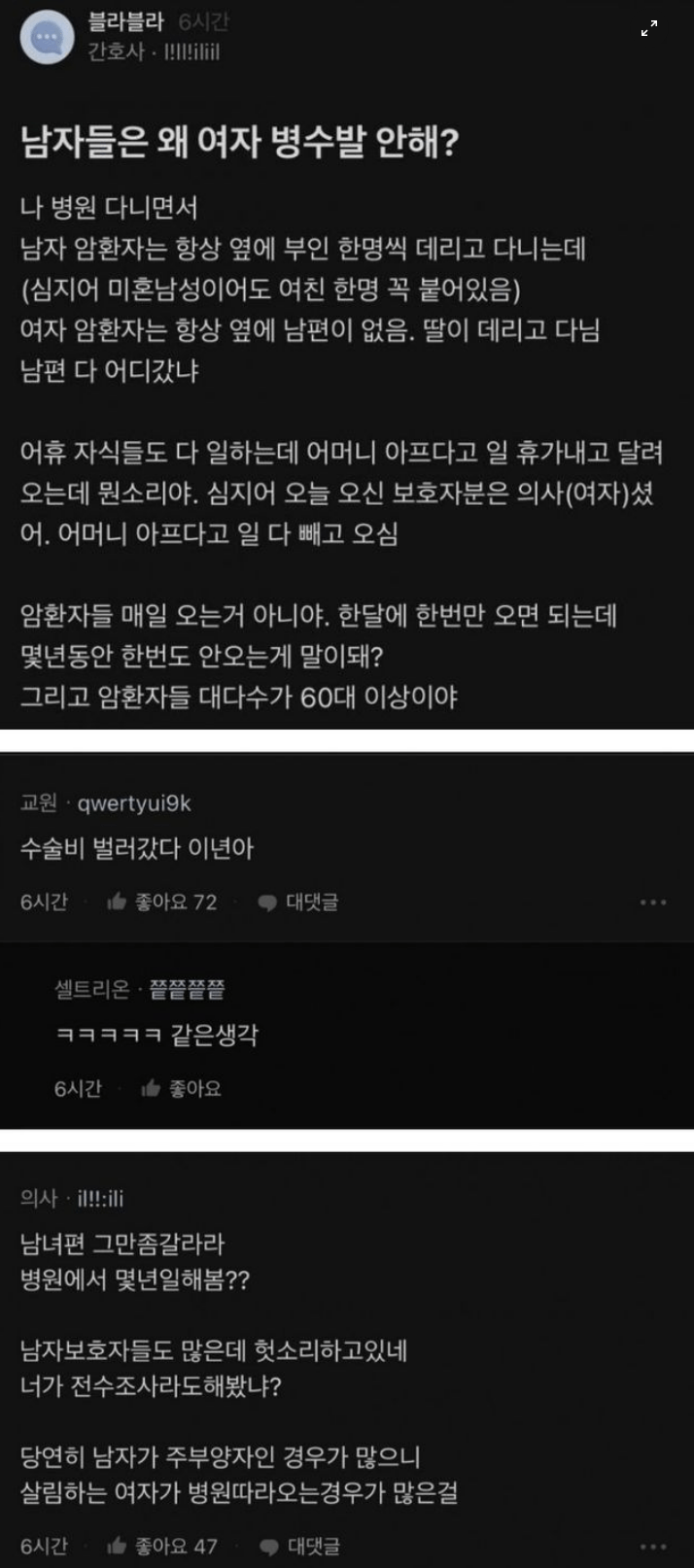
Task: Like the 의사 comment with 47 likes
Action: (x=161, y=1546)
